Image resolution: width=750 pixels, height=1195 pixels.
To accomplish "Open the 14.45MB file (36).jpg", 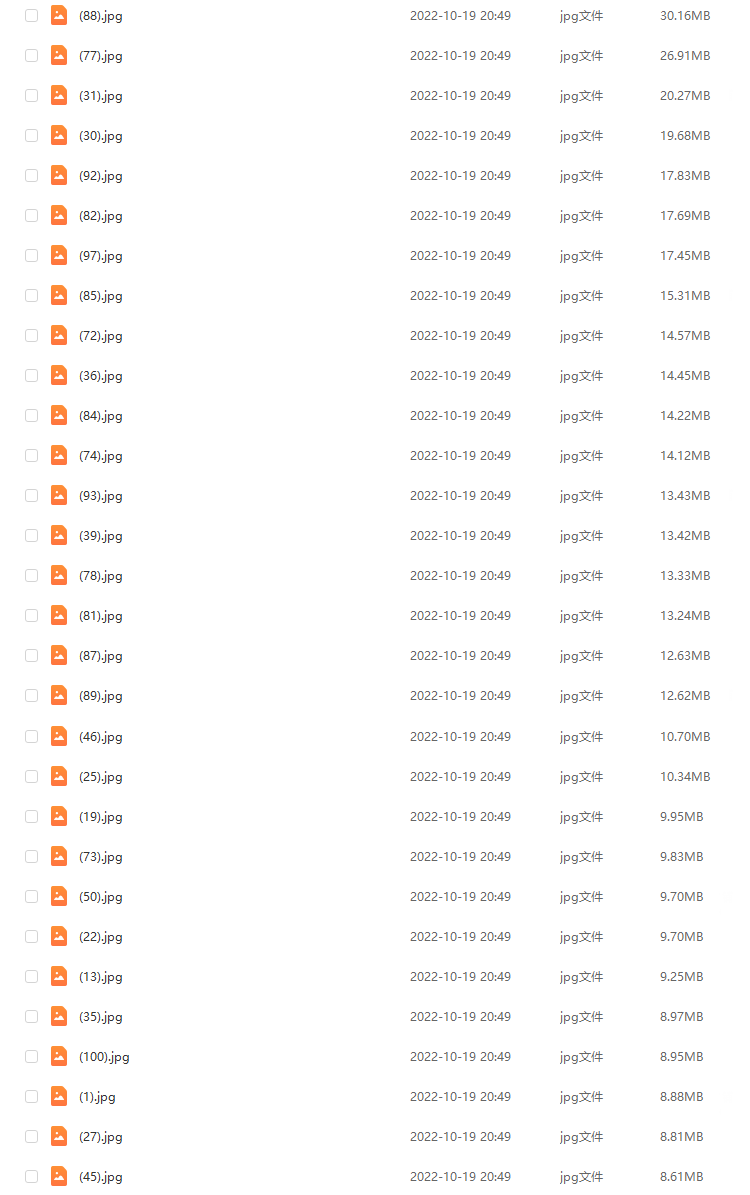I will pyautogui.click(x=100, y=376).
